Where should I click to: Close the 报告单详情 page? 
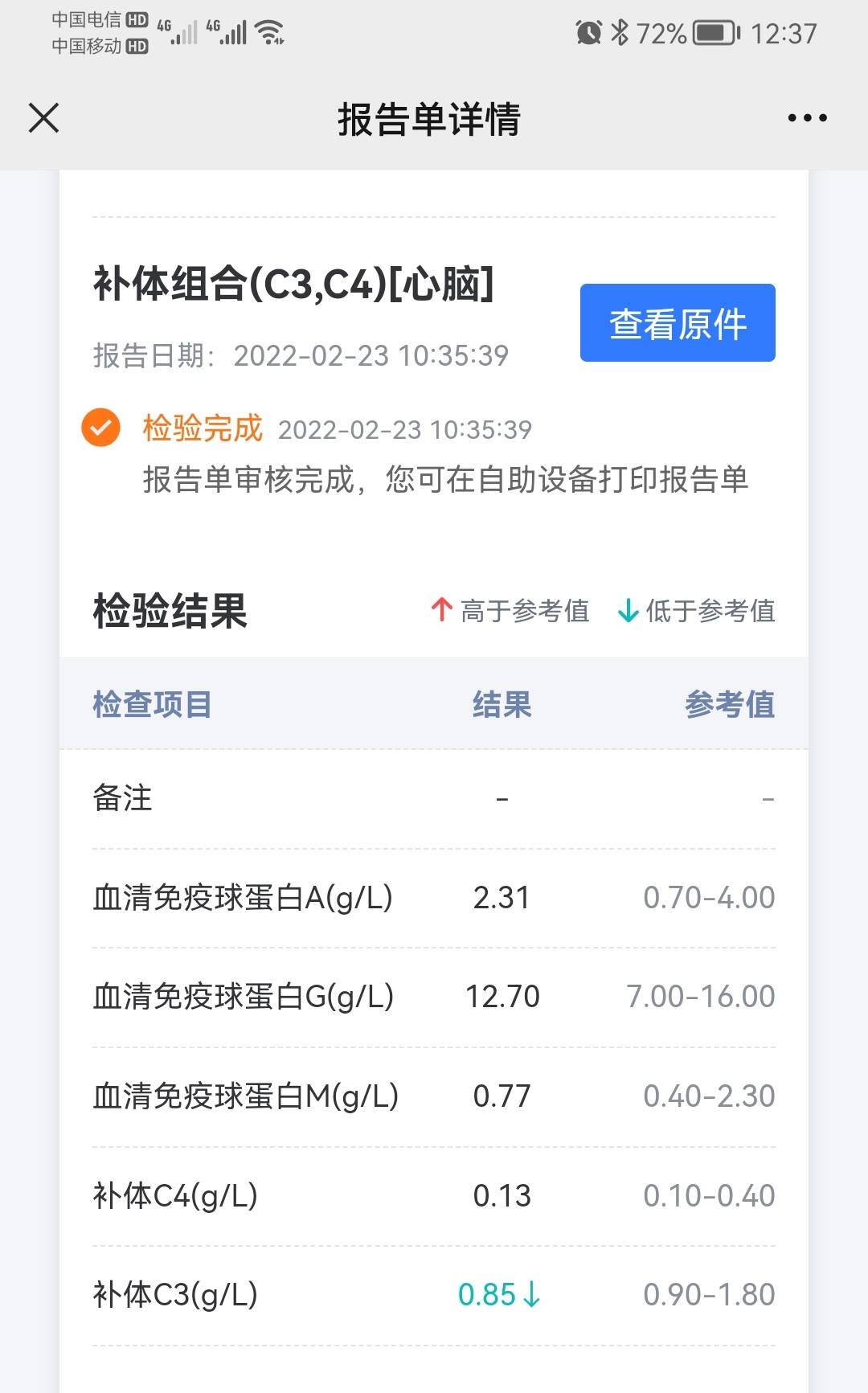[x=43, y=117]
